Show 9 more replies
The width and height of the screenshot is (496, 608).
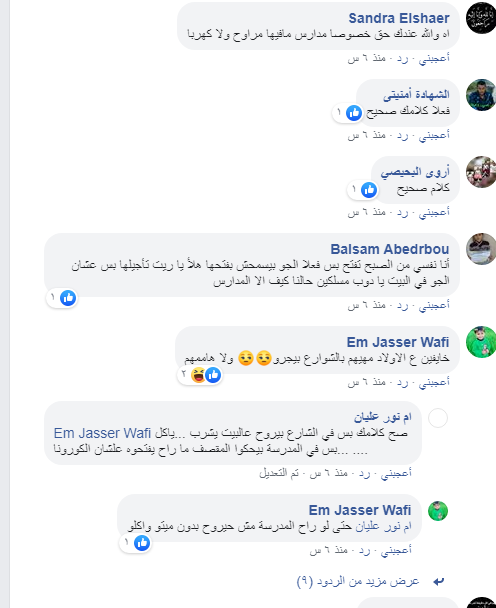point(358,581)
